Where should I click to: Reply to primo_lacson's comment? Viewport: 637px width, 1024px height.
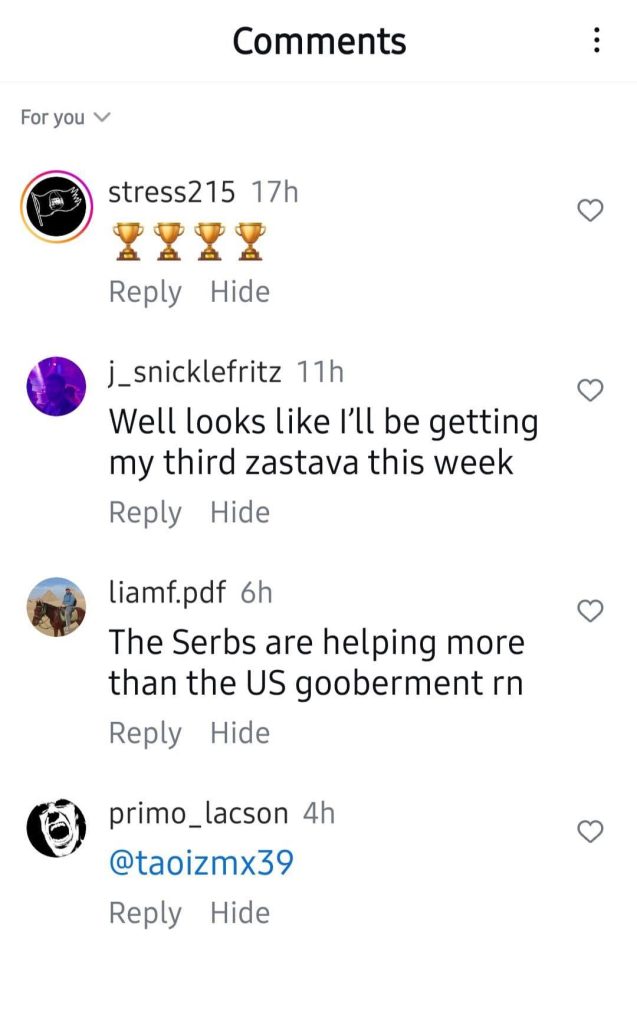(x=145, y=913)
